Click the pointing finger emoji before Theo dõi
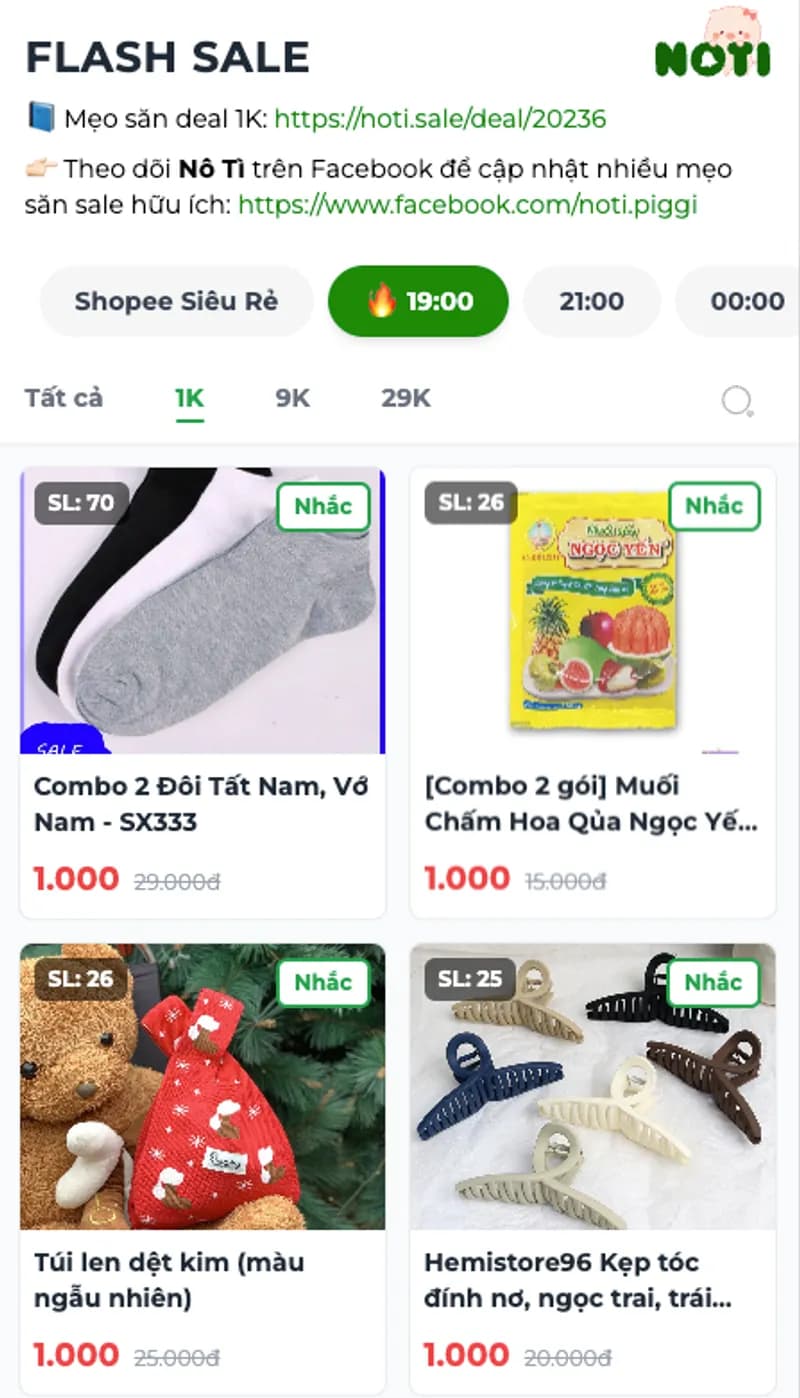The image size is (800, 1398). click(43, 168)
